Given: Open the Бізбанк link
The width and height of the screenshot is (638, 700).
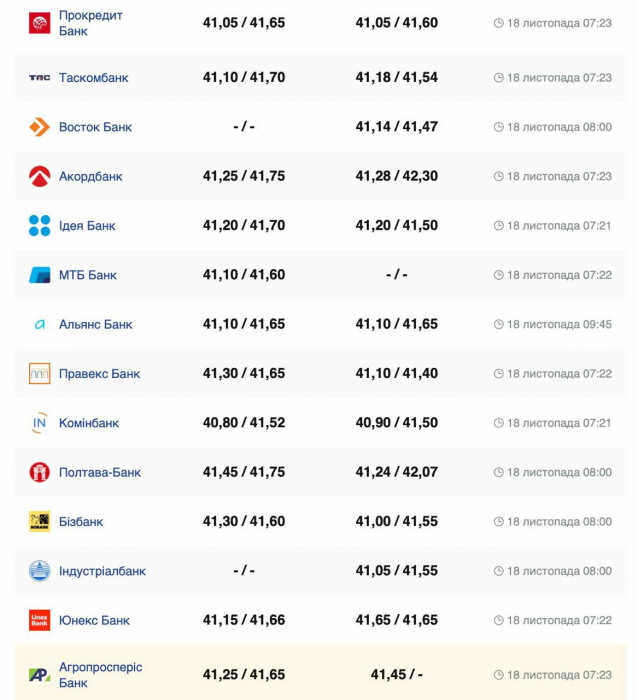Looking at the screenshot, I should pyautogui.click(x=81, y=522).
